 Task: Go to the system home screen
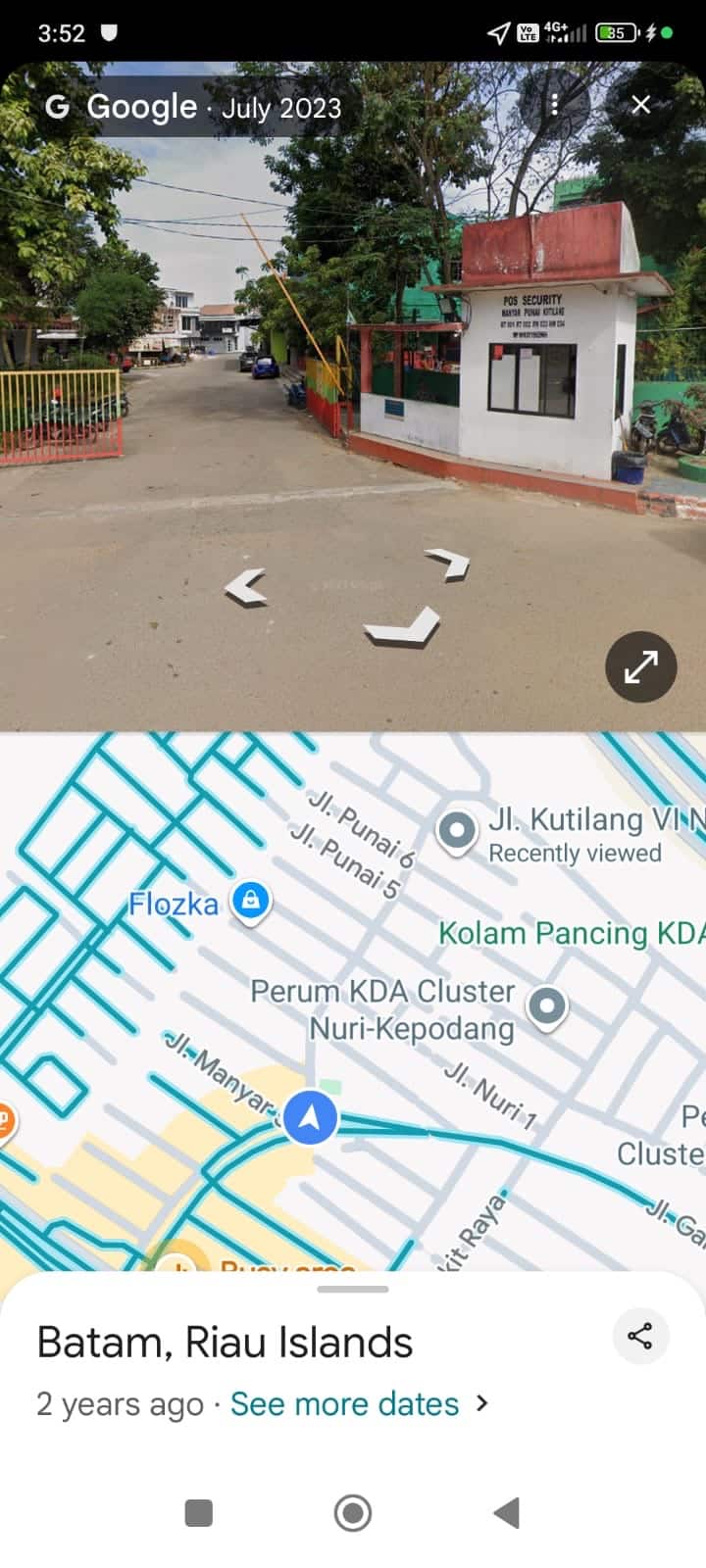[353, 1513]
